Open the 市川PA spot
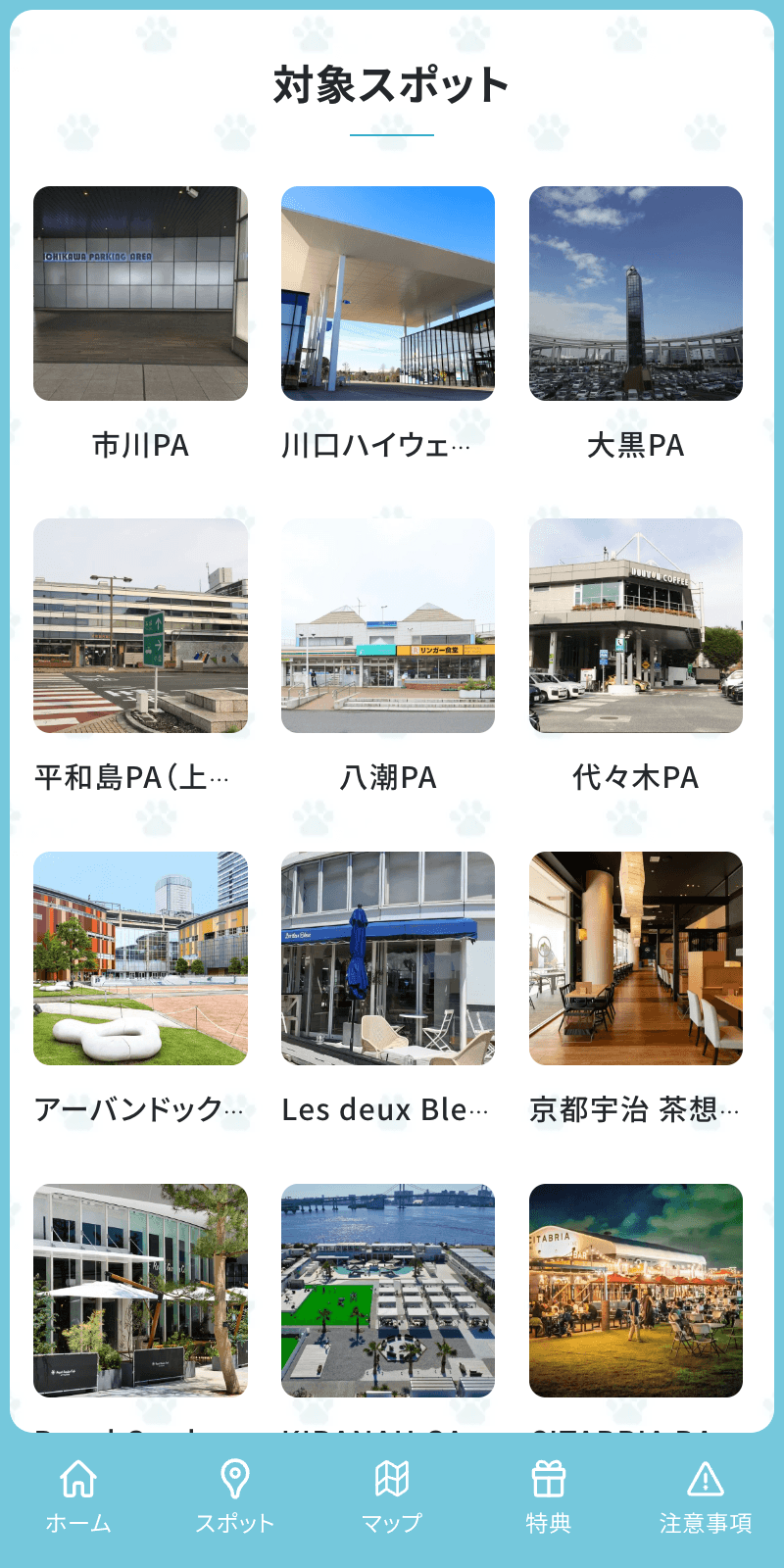This screenshot has height=1568, width=784. point(140,294)
